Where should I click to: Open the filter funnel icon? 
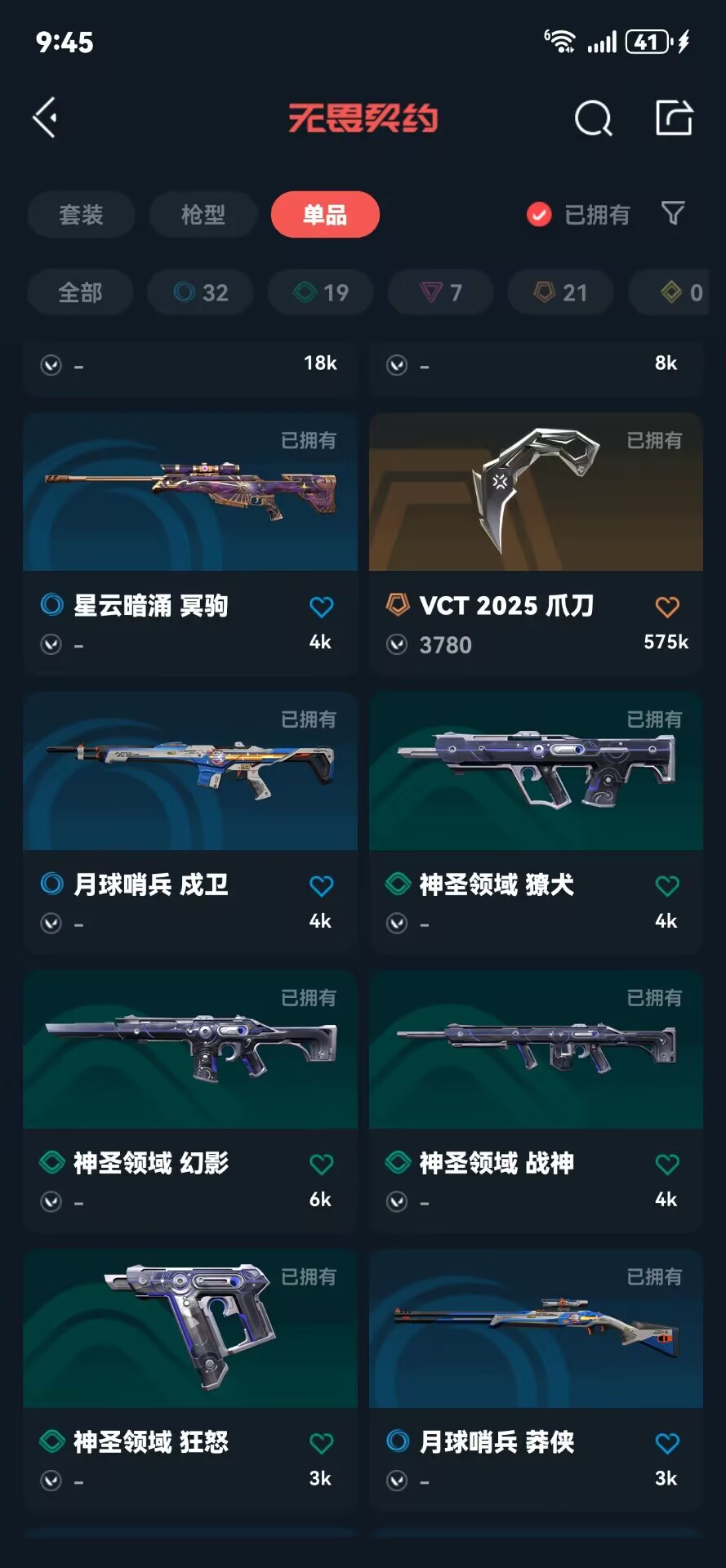(x=673, y=214)
